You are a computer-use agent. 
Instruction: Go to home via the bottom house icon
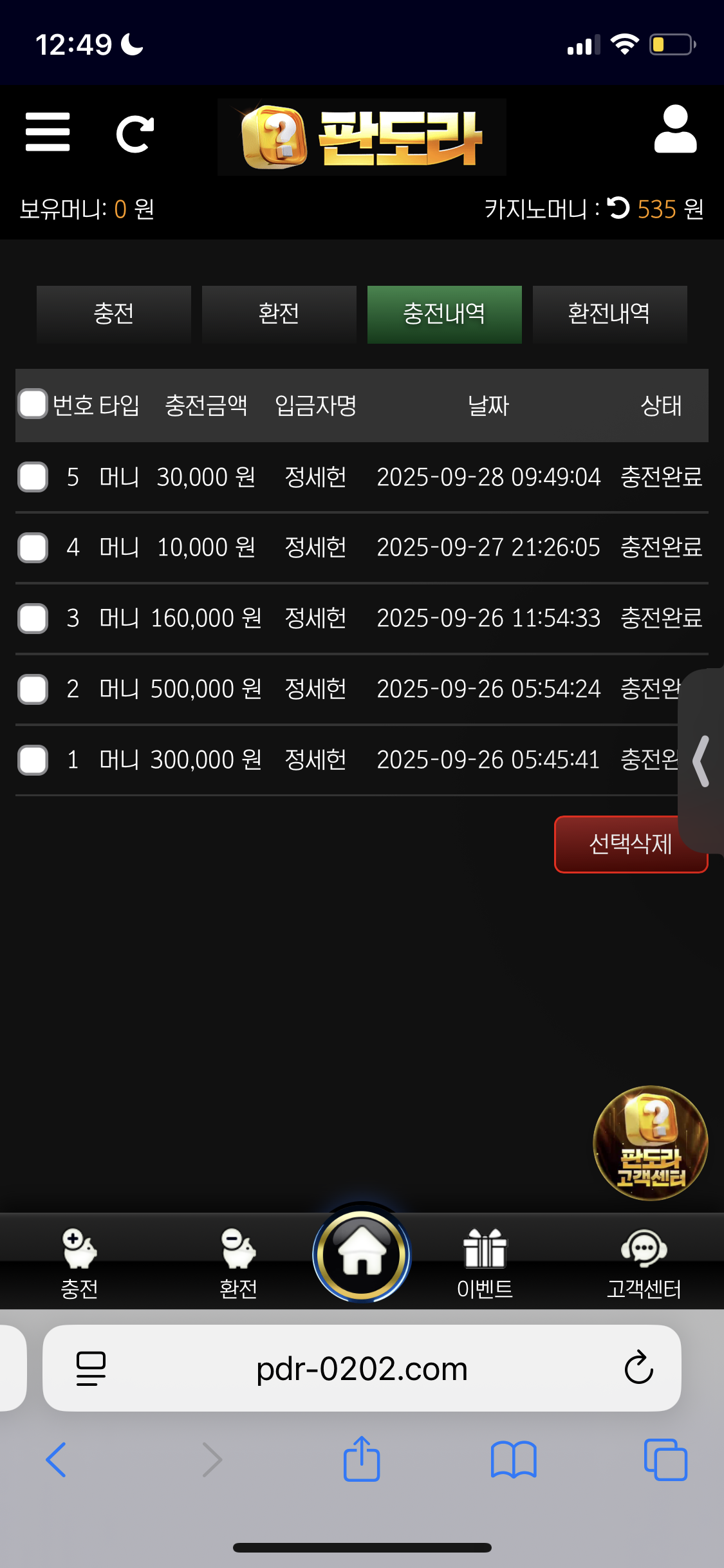click(x=362, y=1254)
